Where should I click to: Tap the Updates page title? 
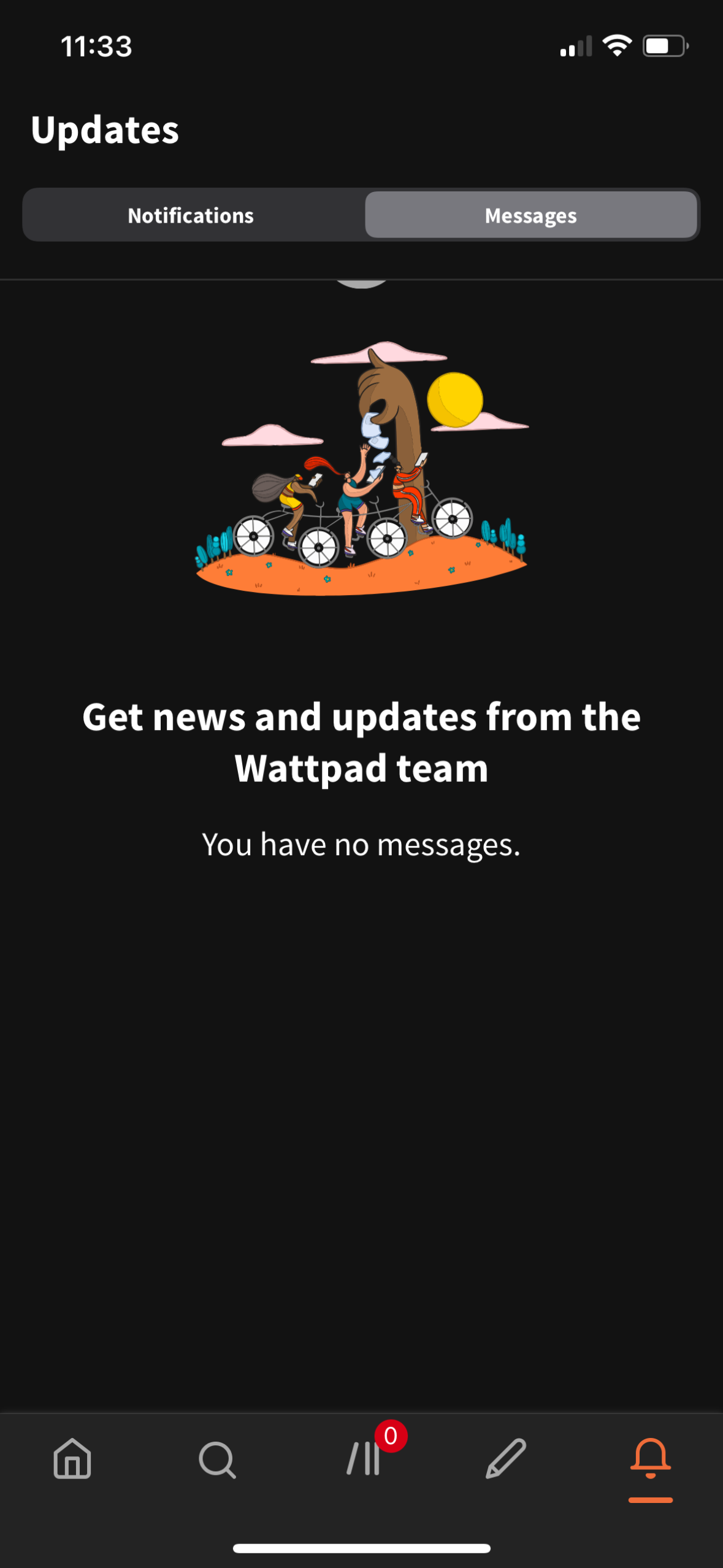[105, 129]
